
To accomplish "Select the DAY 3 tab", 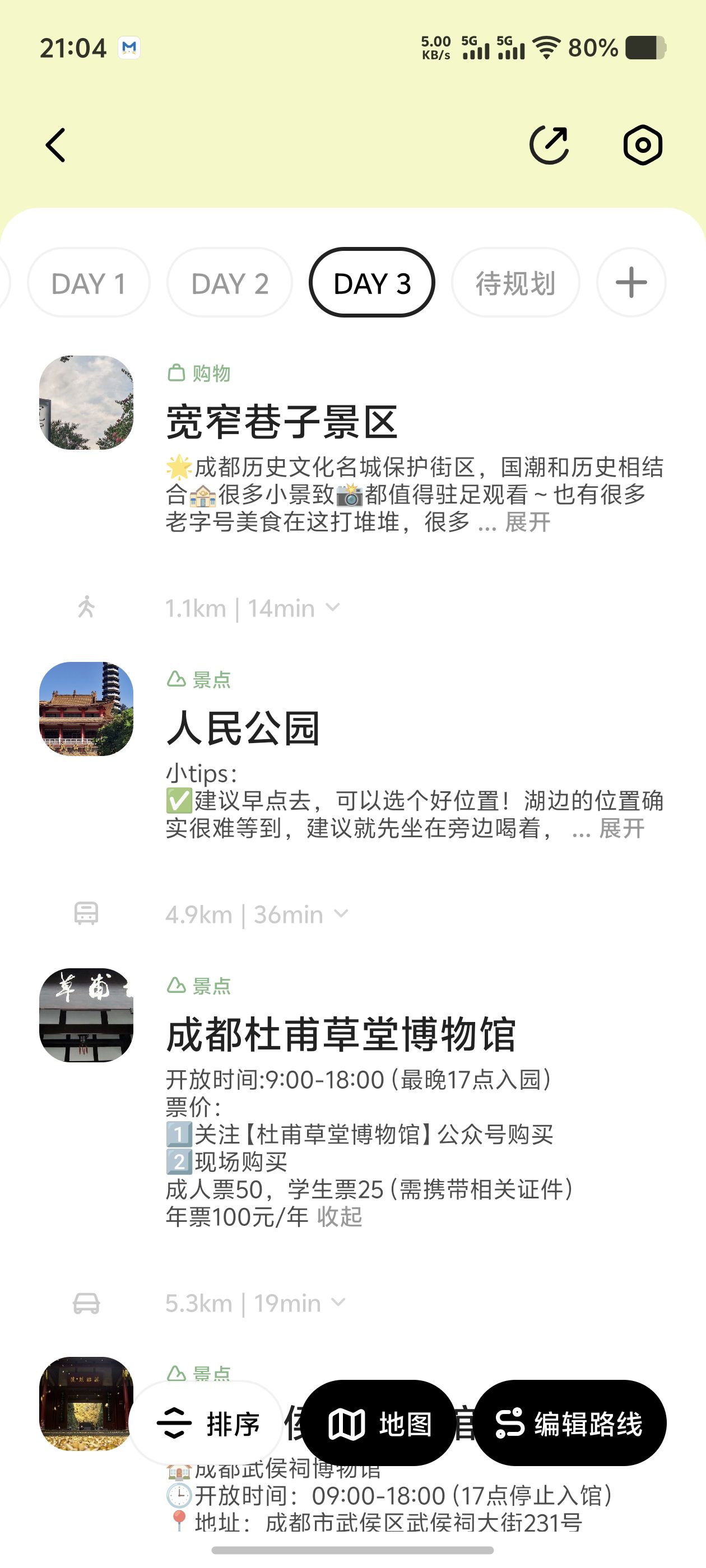I will 371,283.
